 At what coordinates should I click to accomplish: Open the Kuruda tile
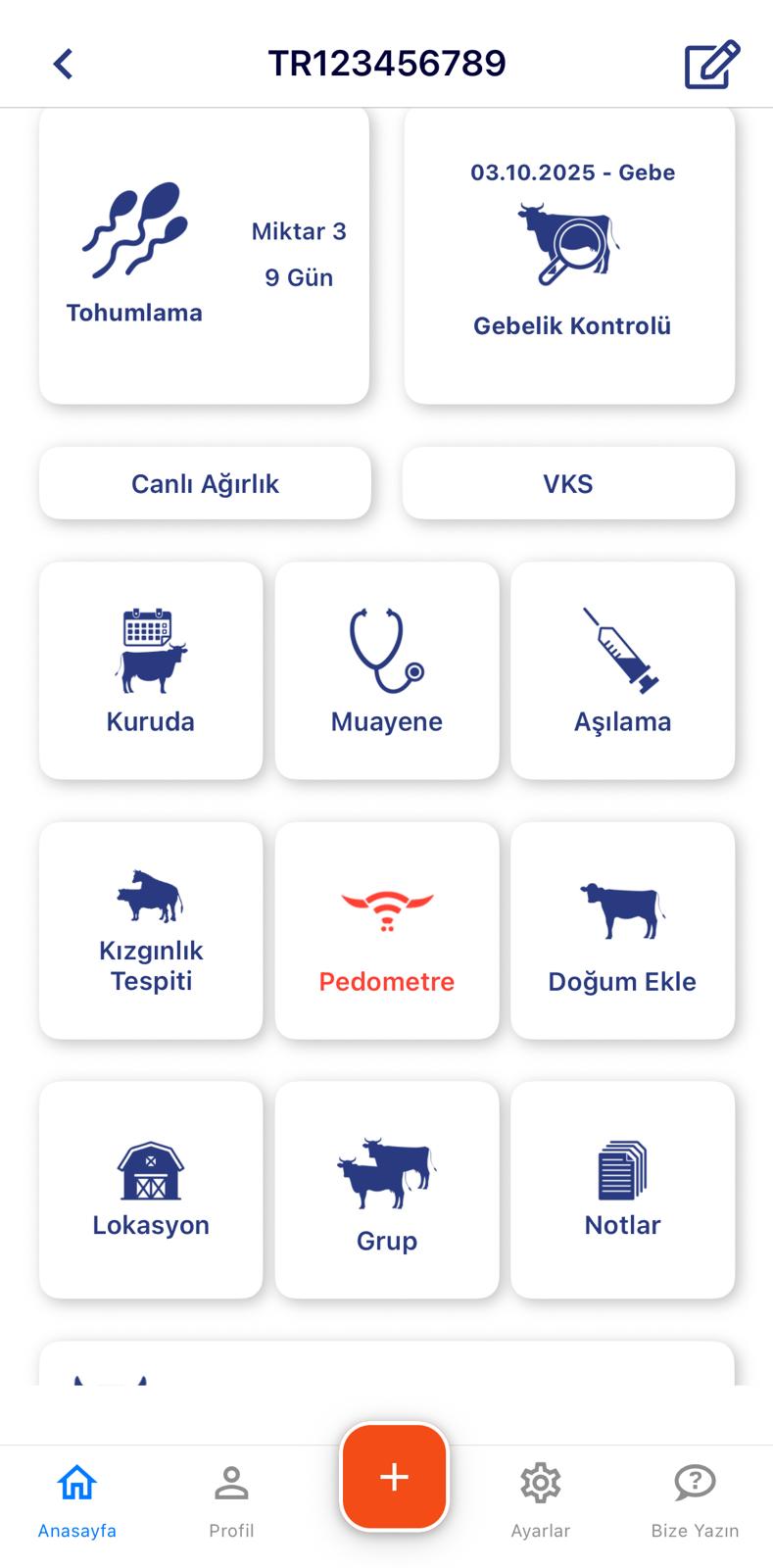pyautogui.click(x=151, y=670)
